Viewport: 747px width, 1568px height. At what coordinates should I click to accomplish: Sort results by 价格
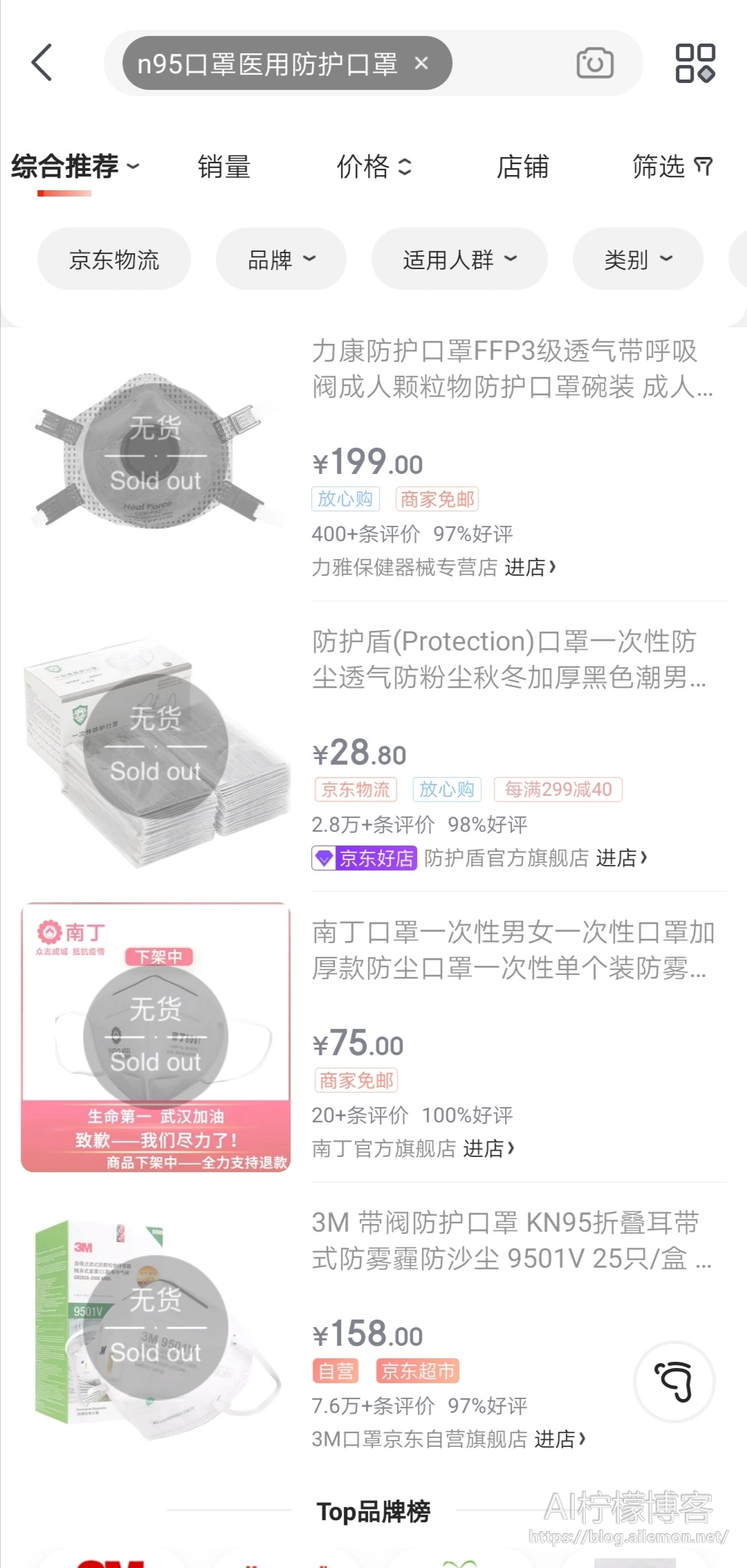click(x=373, y=167)
